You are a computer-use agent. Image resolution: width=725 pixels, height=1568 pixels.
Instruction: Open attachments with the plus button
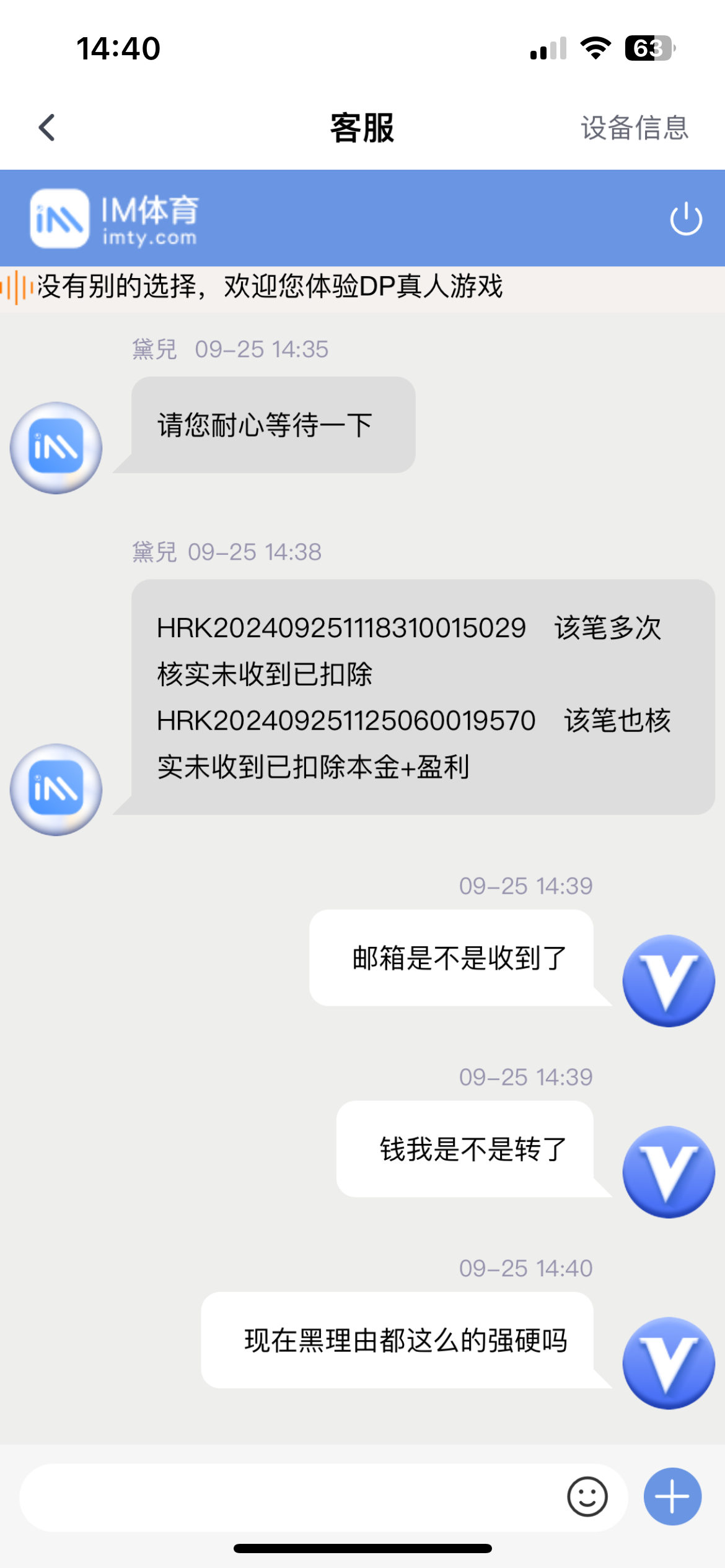[672, 1497]
